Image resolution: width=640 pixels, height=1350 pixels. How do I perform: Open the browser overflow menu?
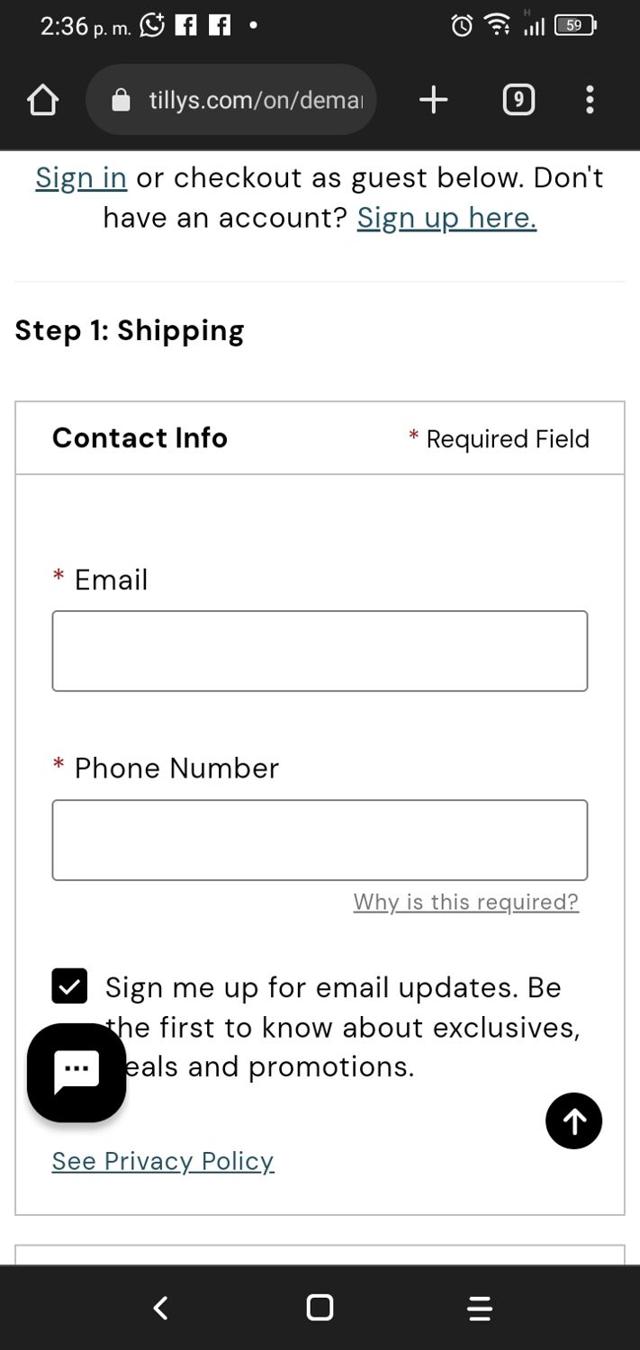pos(589,100)
